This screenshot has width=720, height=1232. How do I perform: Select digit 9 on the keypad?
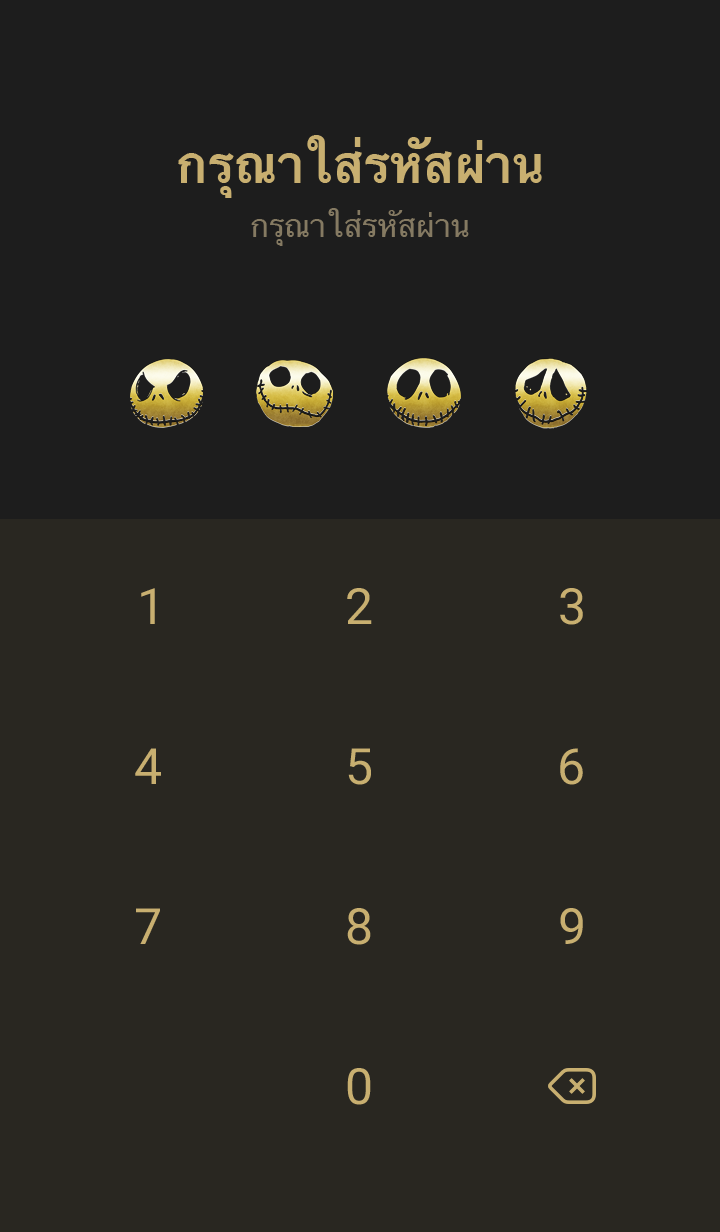click(x=571, y=927)
